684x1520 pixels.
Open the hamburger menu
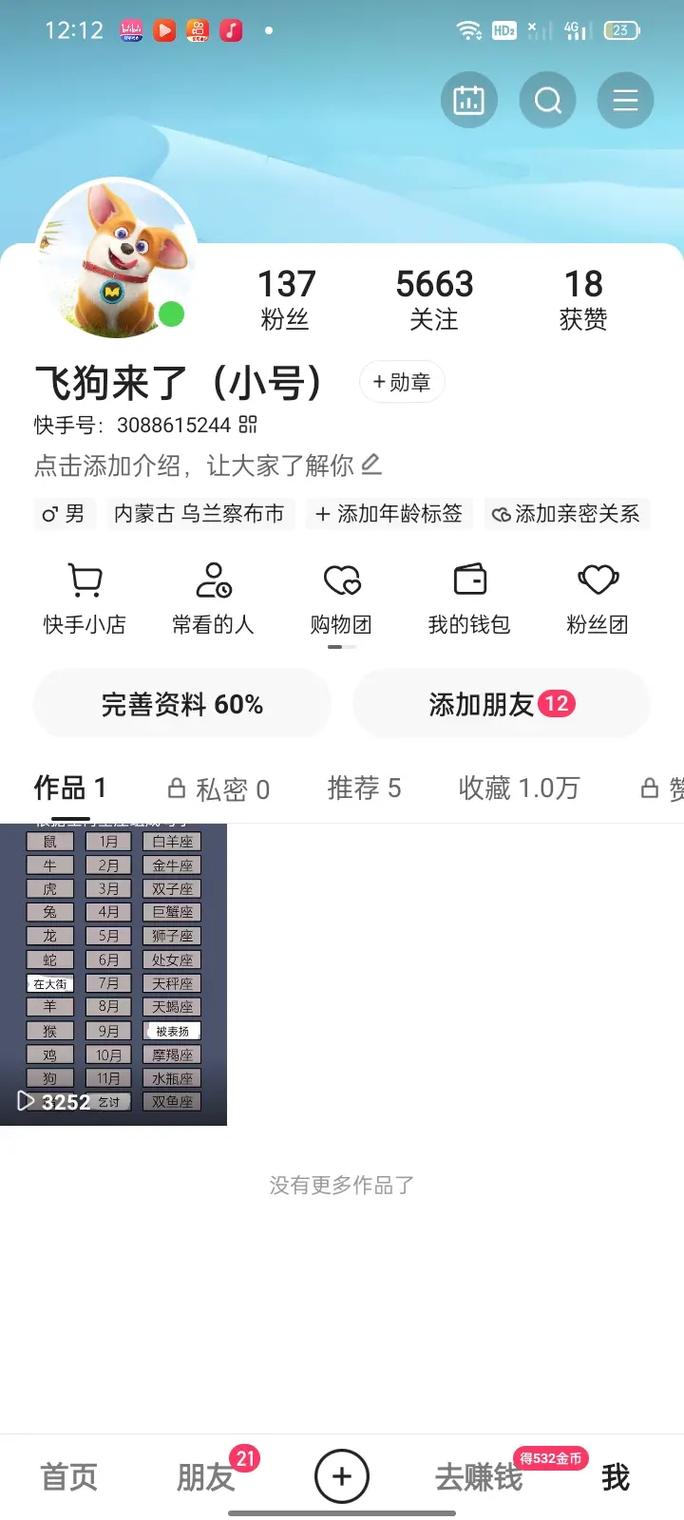(625, 100)
